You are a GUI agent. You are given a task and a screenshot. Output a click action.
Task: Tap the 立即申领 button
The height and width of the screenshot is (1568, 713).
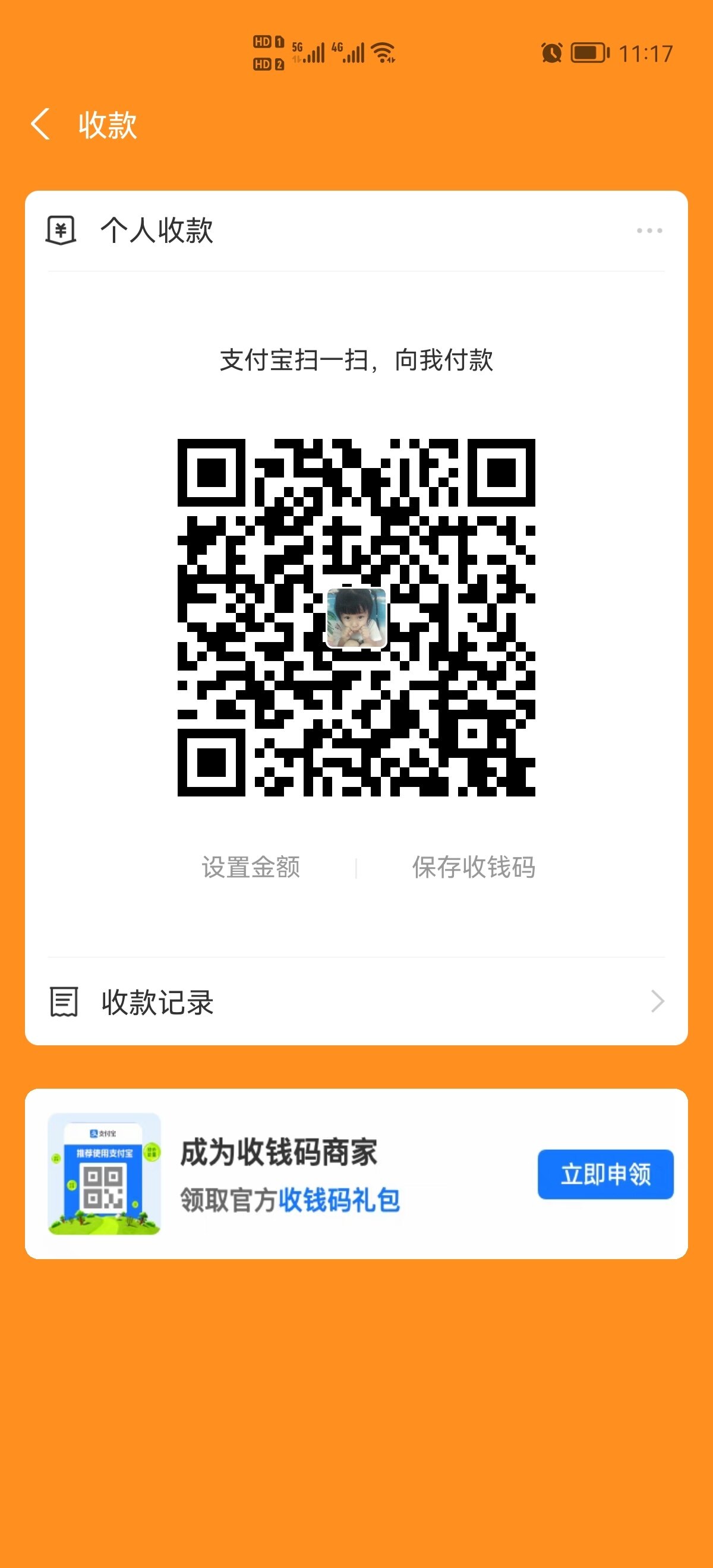pyautogui.click(x=605, y=1174)
